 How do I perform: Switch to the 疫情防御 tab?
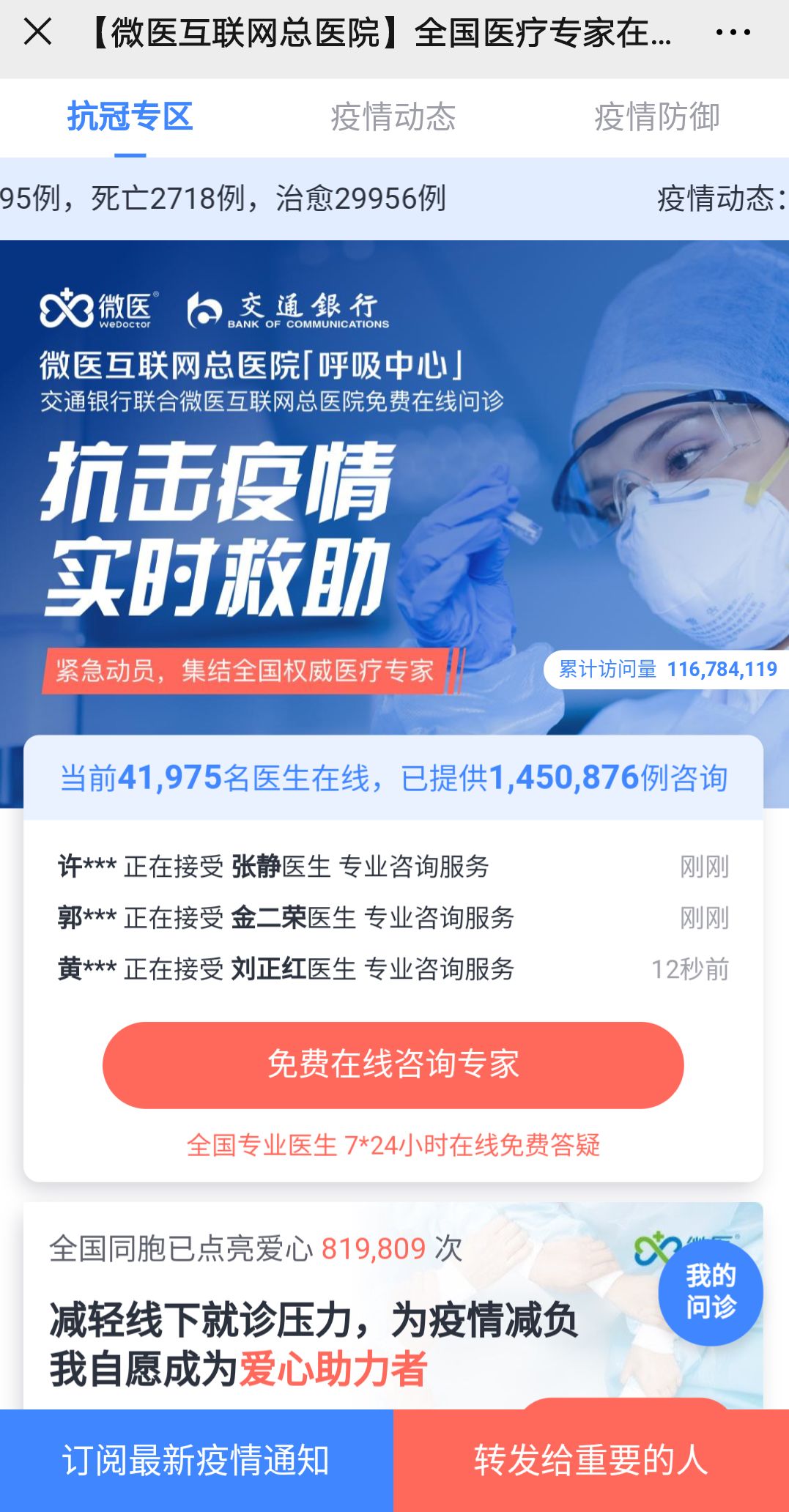coord(657,117)
